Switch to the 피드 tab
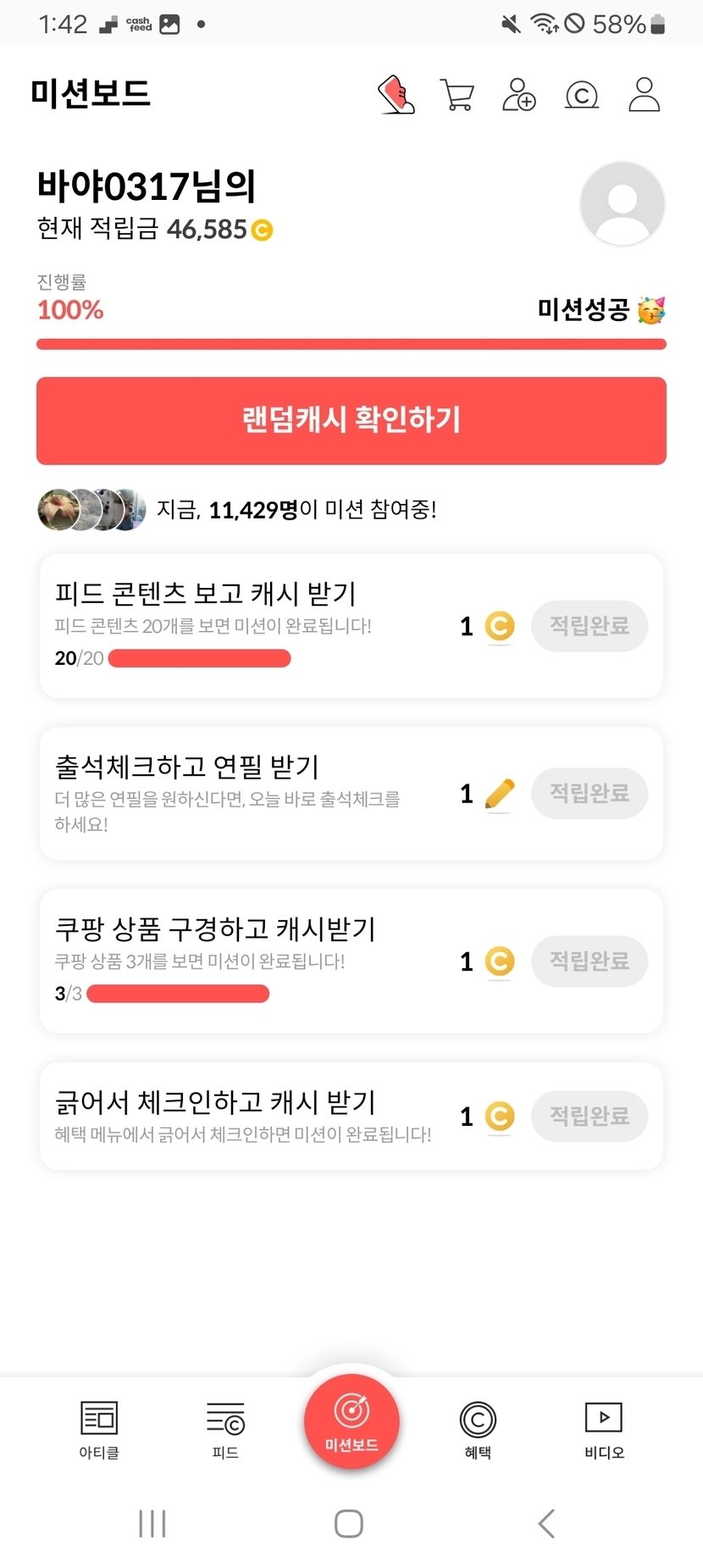 coord(225,1429)
